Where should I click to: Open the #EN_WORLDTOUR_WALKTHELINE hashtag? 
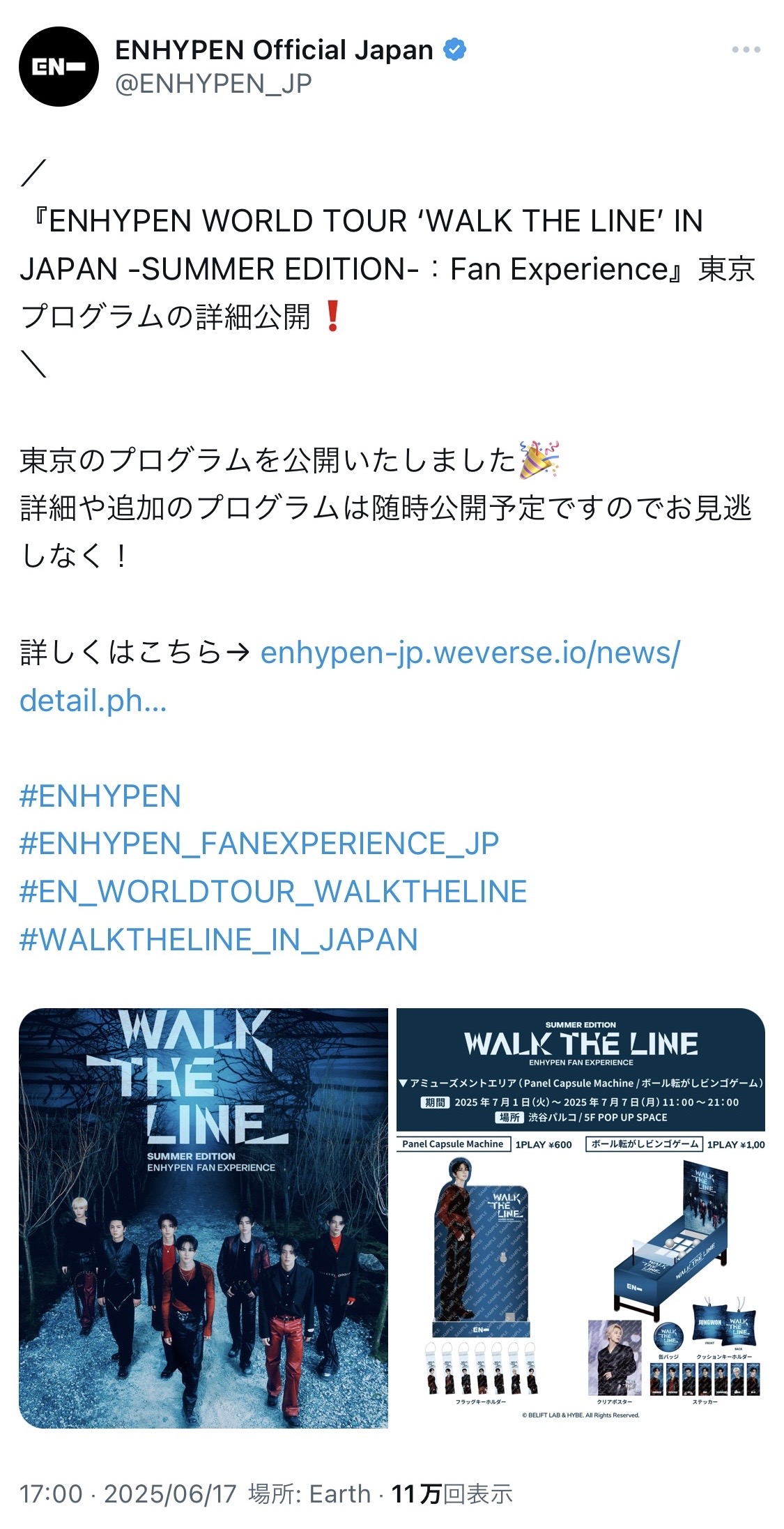click(x=273, y=892)
